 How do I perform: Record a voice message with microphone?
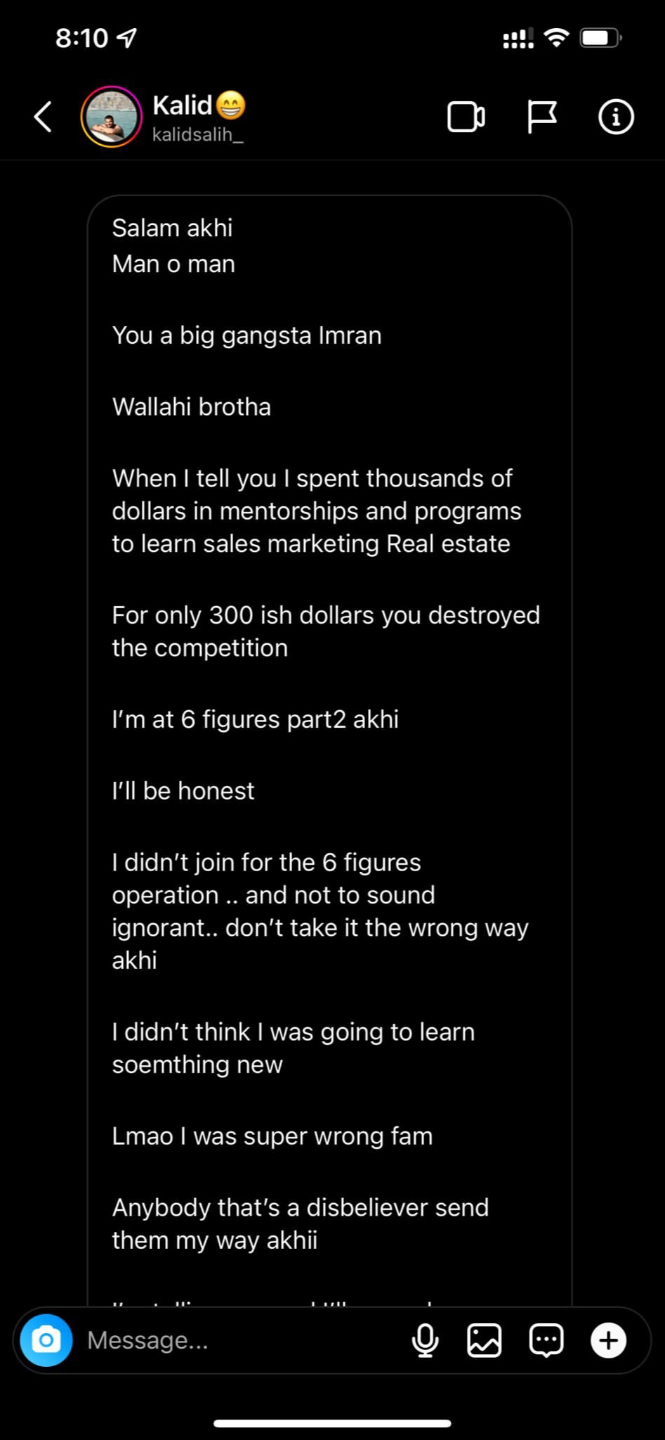pos(425,1340)
